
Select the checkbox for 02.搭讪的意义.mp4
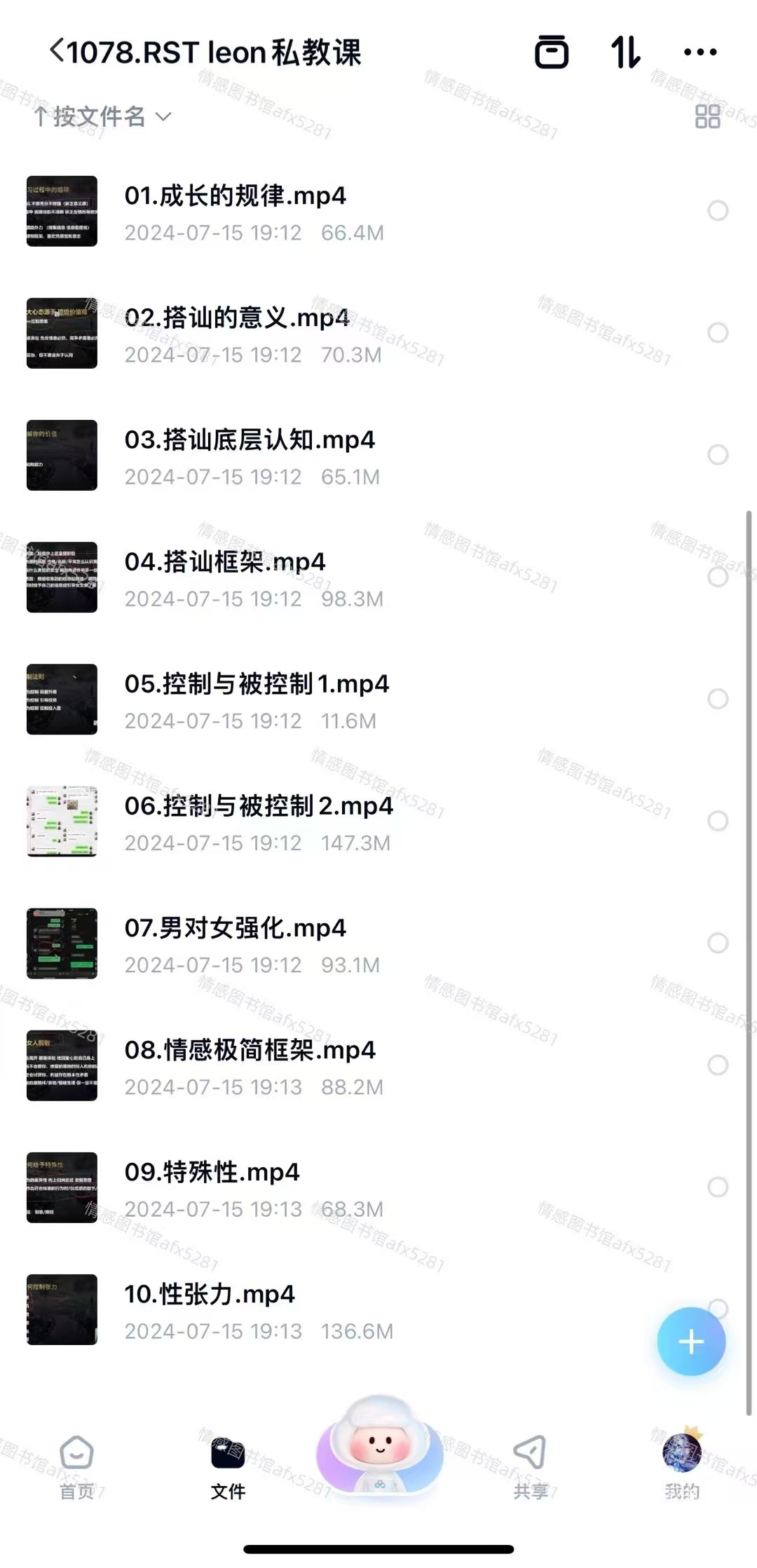717,333
